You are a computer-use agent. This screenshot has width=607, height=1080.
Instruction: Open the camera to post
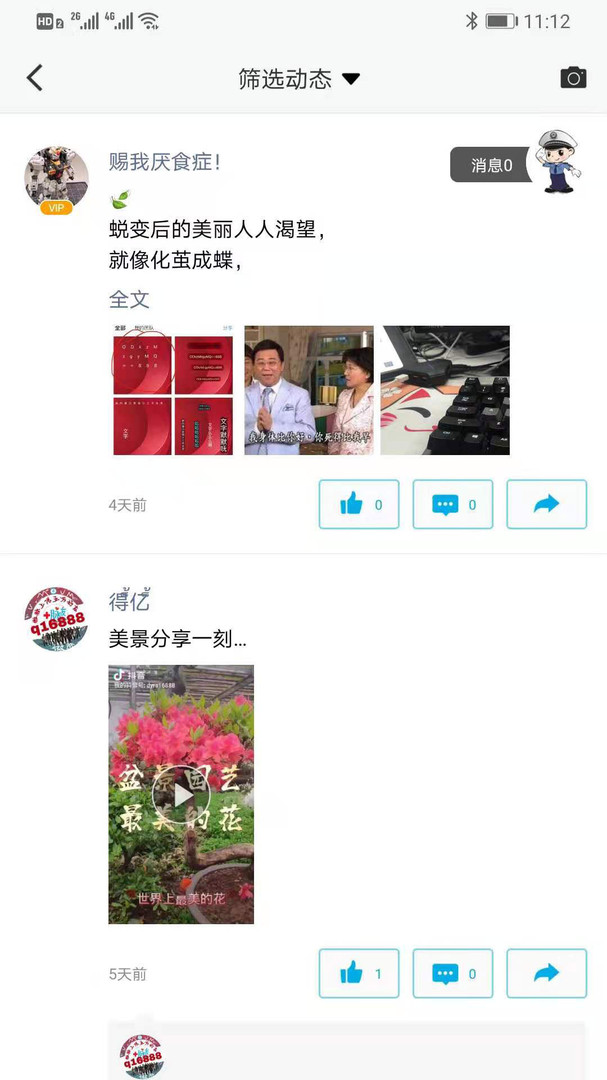(x=573, y=78)
